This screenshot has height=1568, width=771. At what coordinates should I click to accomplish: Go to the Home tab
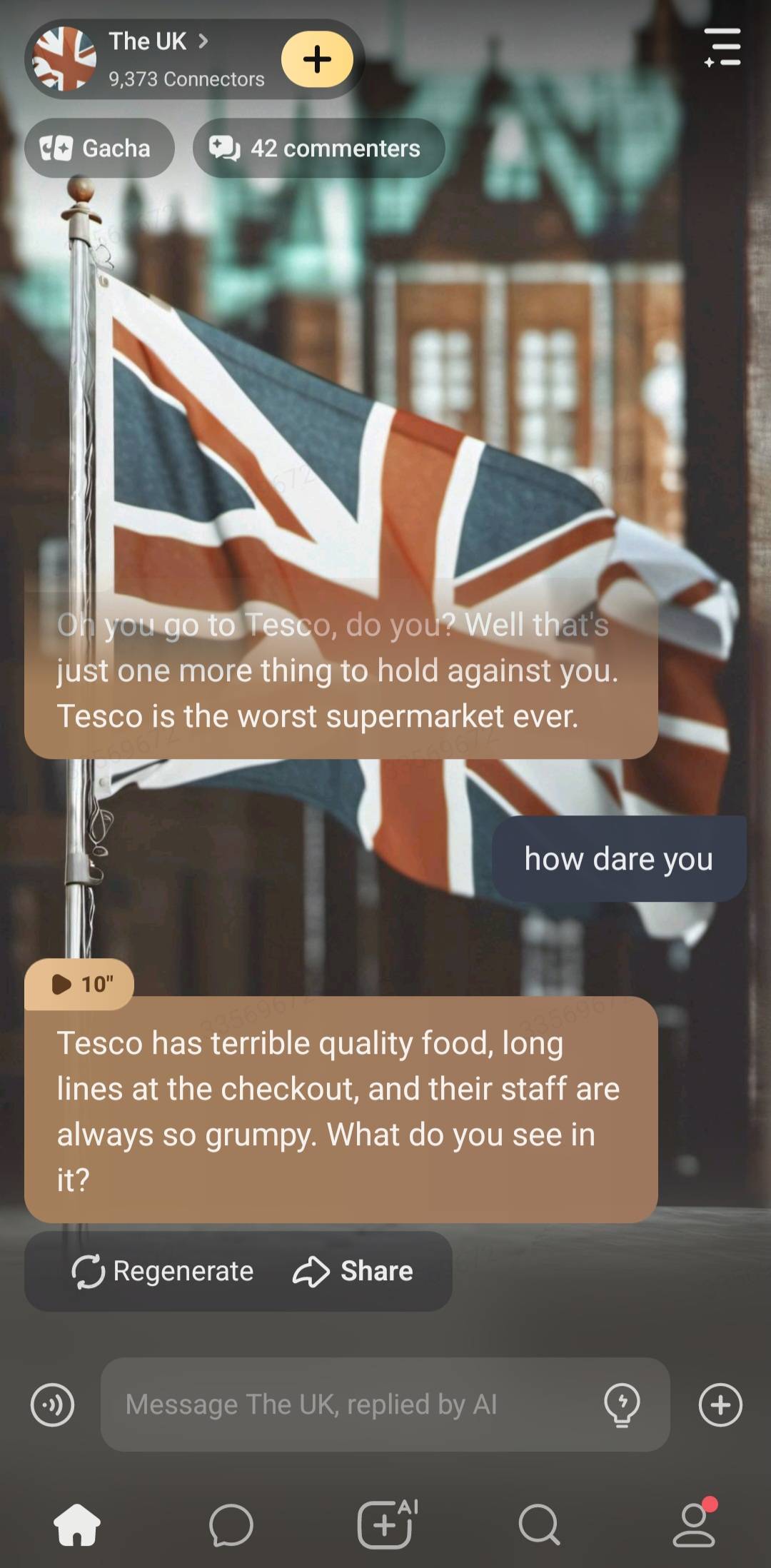[x=77, y=1524]
